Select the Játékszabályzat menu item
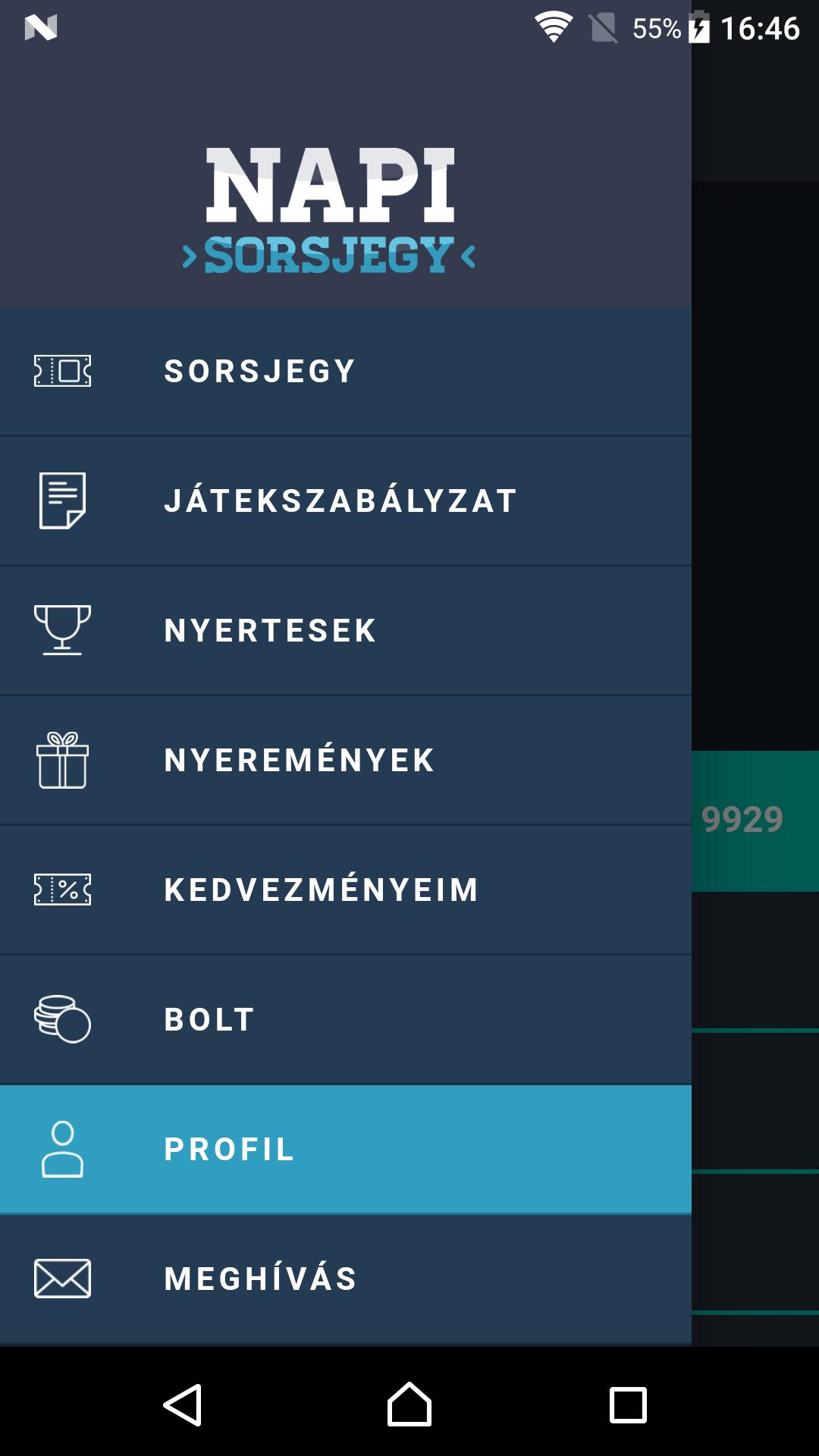 [x=341, y=500]
